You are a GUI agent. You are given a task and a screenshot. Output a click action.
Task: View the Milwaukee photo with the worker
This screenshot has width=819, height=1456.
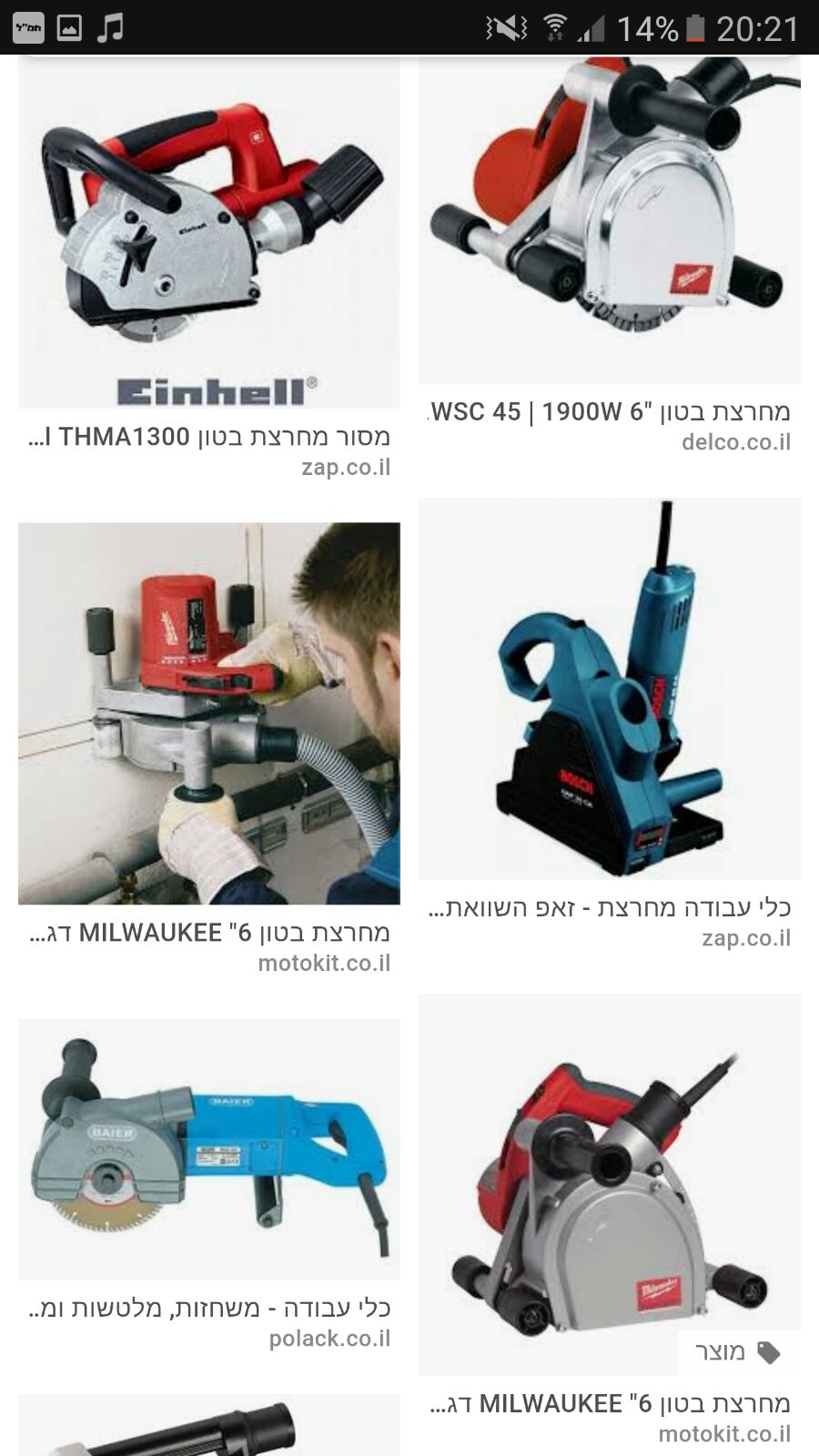(209, 713)
